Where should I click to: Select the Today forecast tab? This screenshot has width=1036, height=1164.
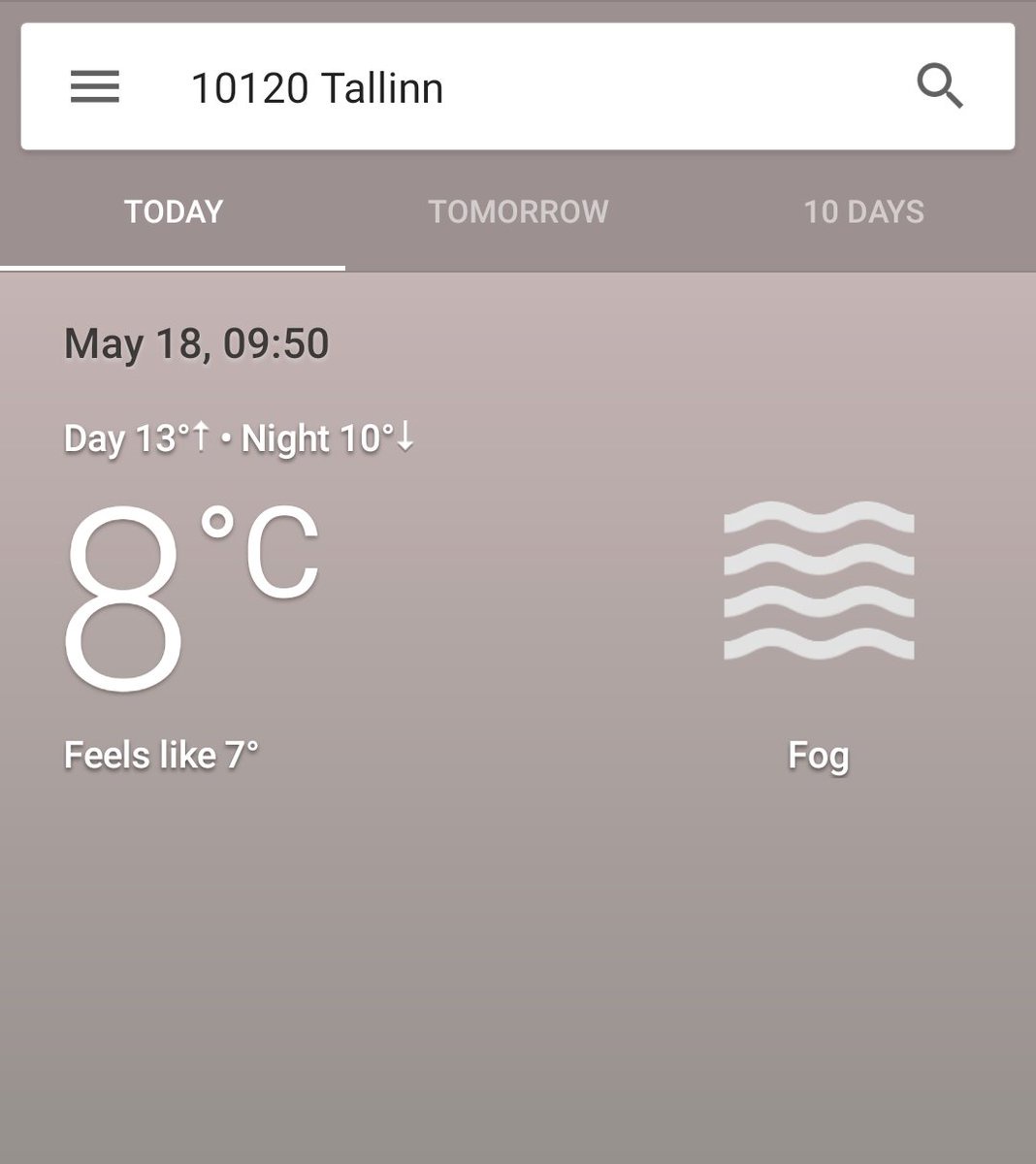tap(174, 211)
